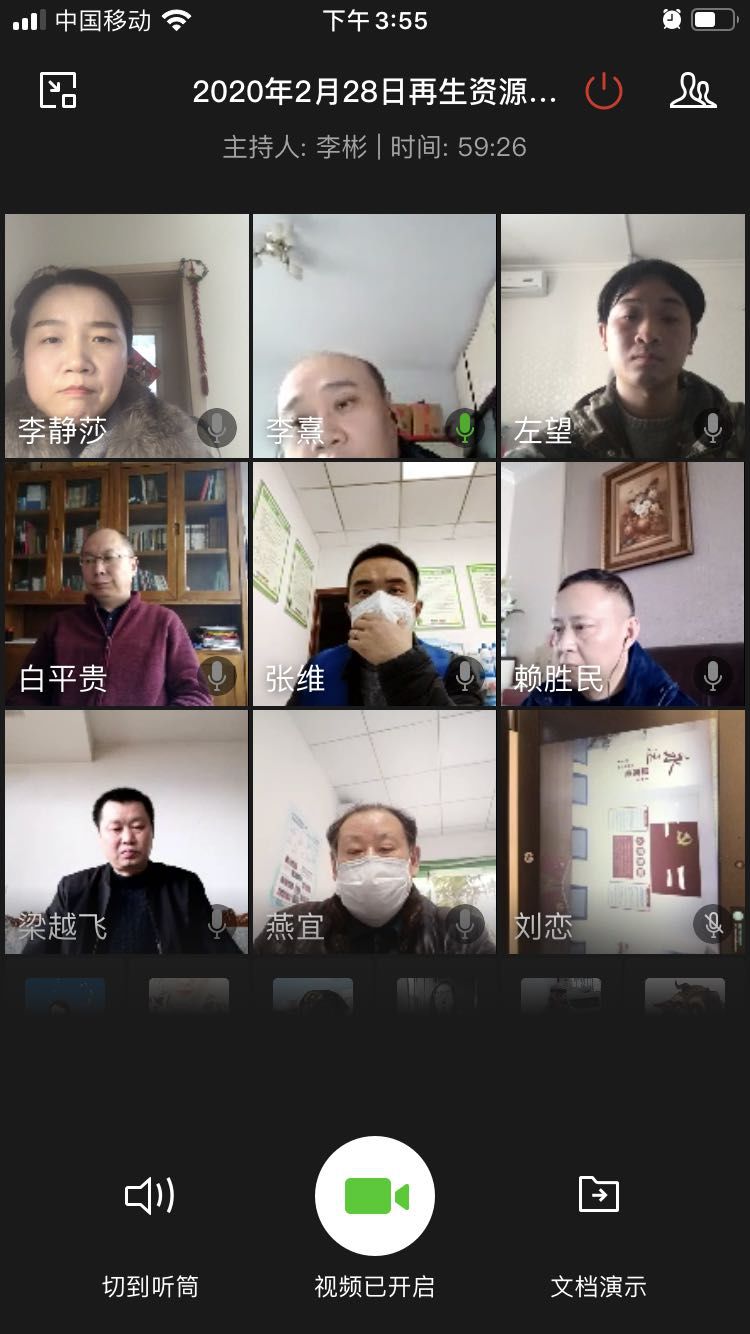Open the participants list people icon

click(694, 90)
